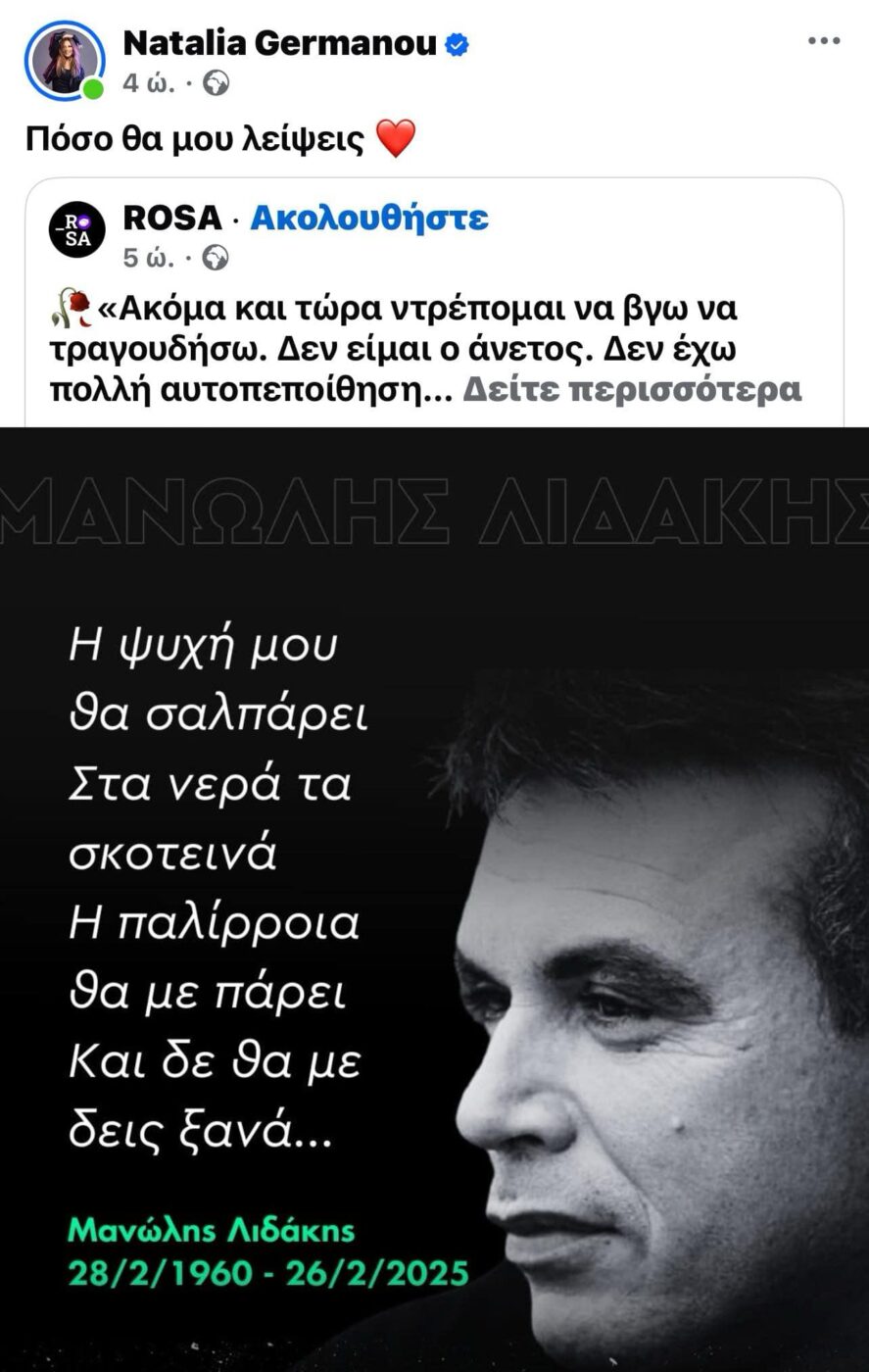Open the shared Μανώλης Λιδάκης tribute image
The width and height of the screenshot is (869, 1372).
click(x=434, y=899)
